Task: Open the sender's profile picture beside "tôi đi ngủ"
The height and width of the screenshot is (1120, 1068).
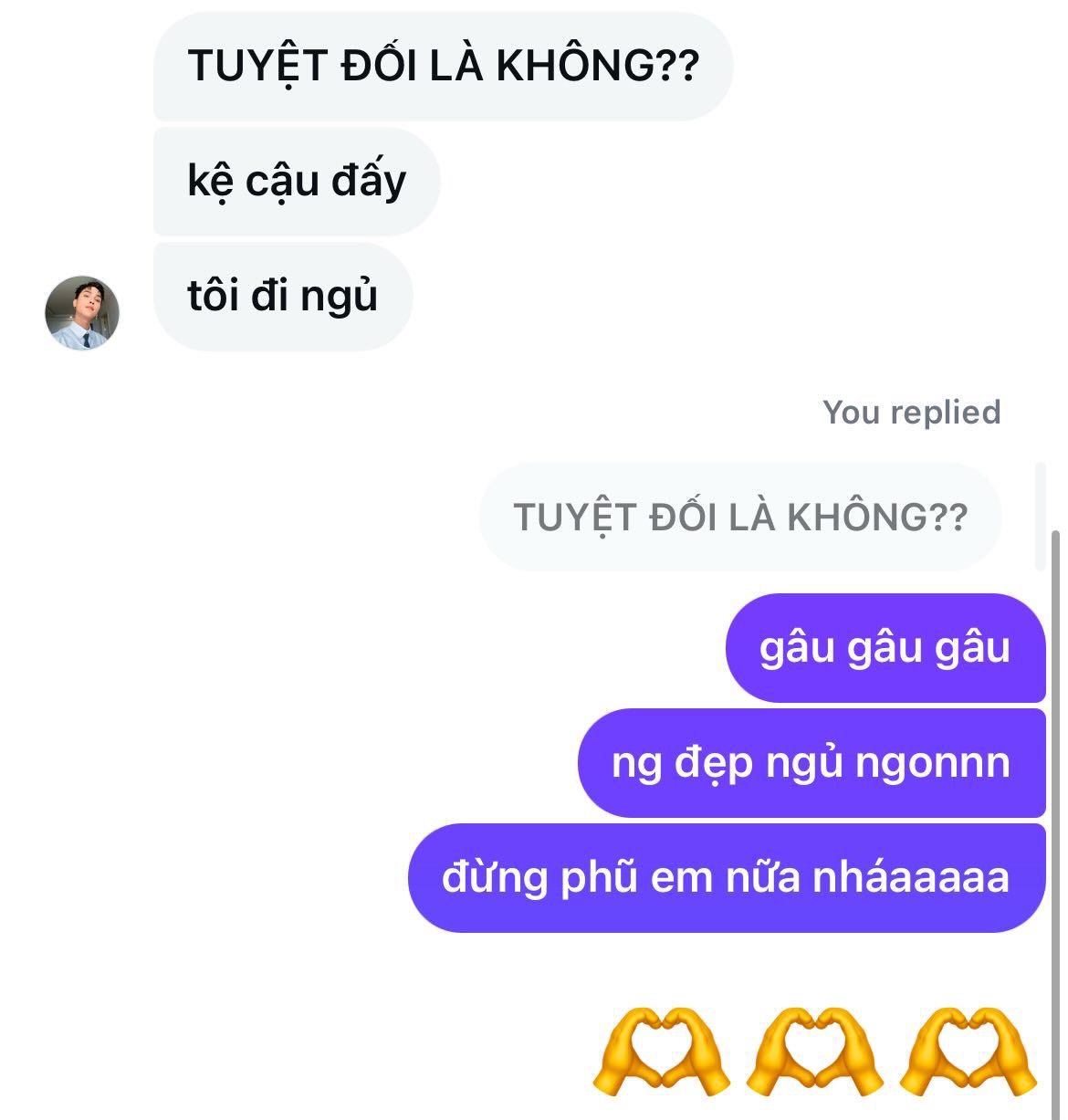Action: tap(82, 313)
